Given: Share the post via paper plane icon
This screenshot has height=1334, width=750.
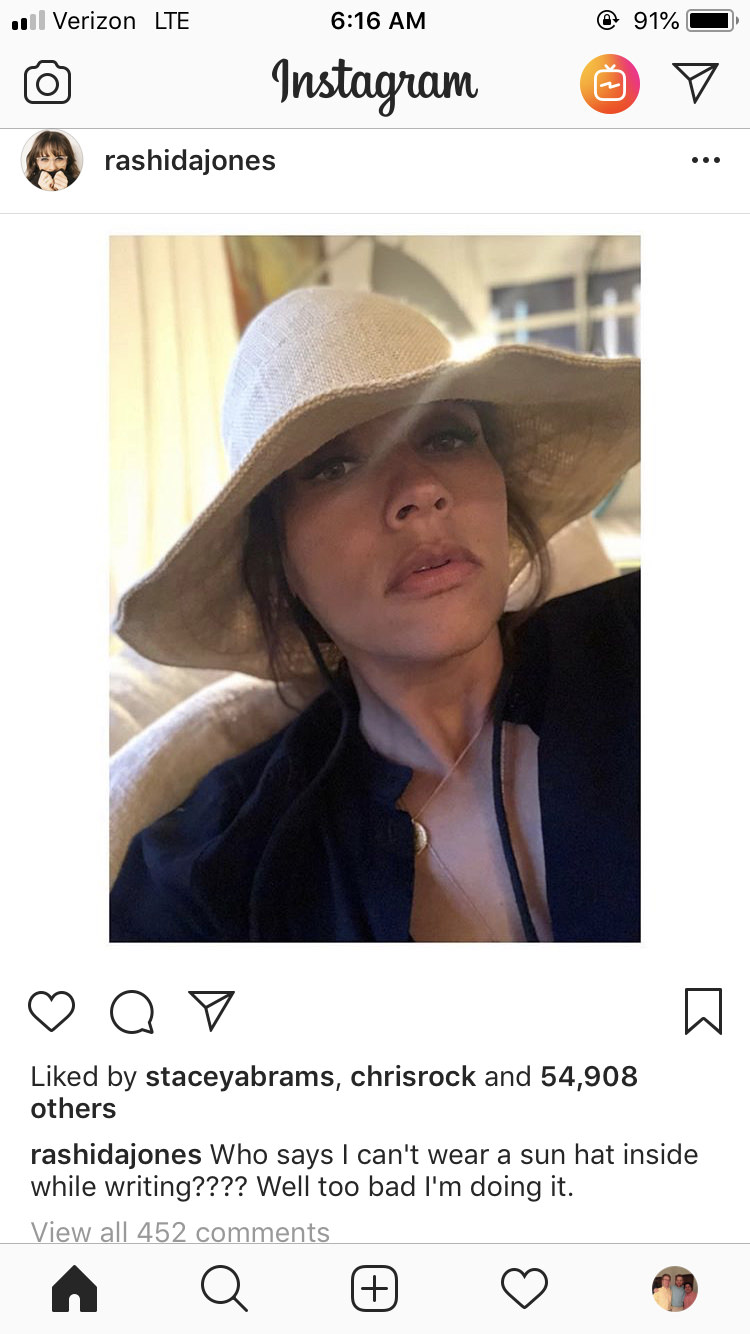Looking at the screenshot, I should click(212, 1010).
